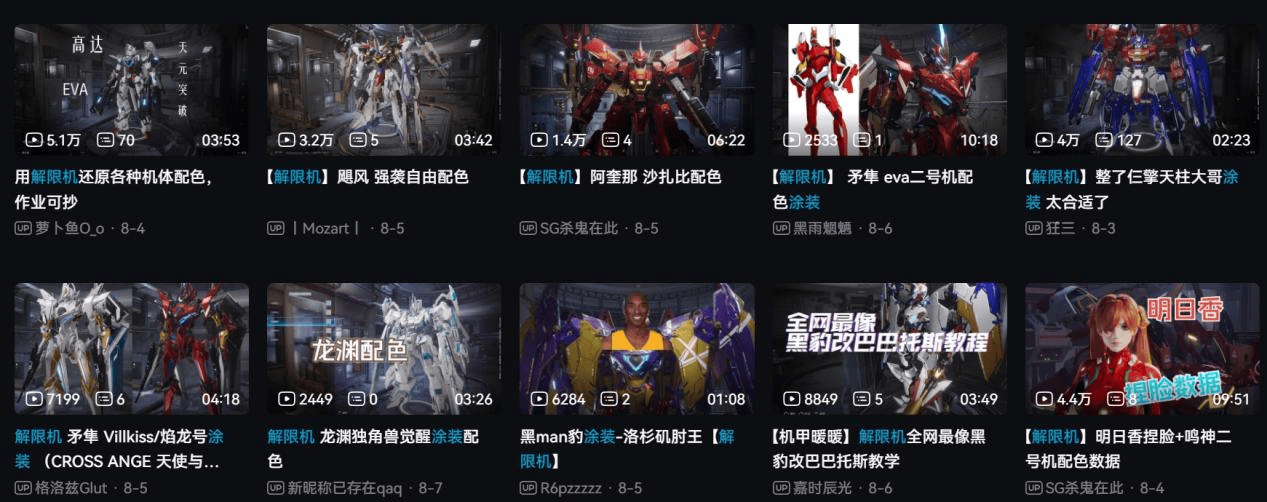Open uploader 新昵称已存在qaq's page
1267x502 pixels.
coord(345,488)
